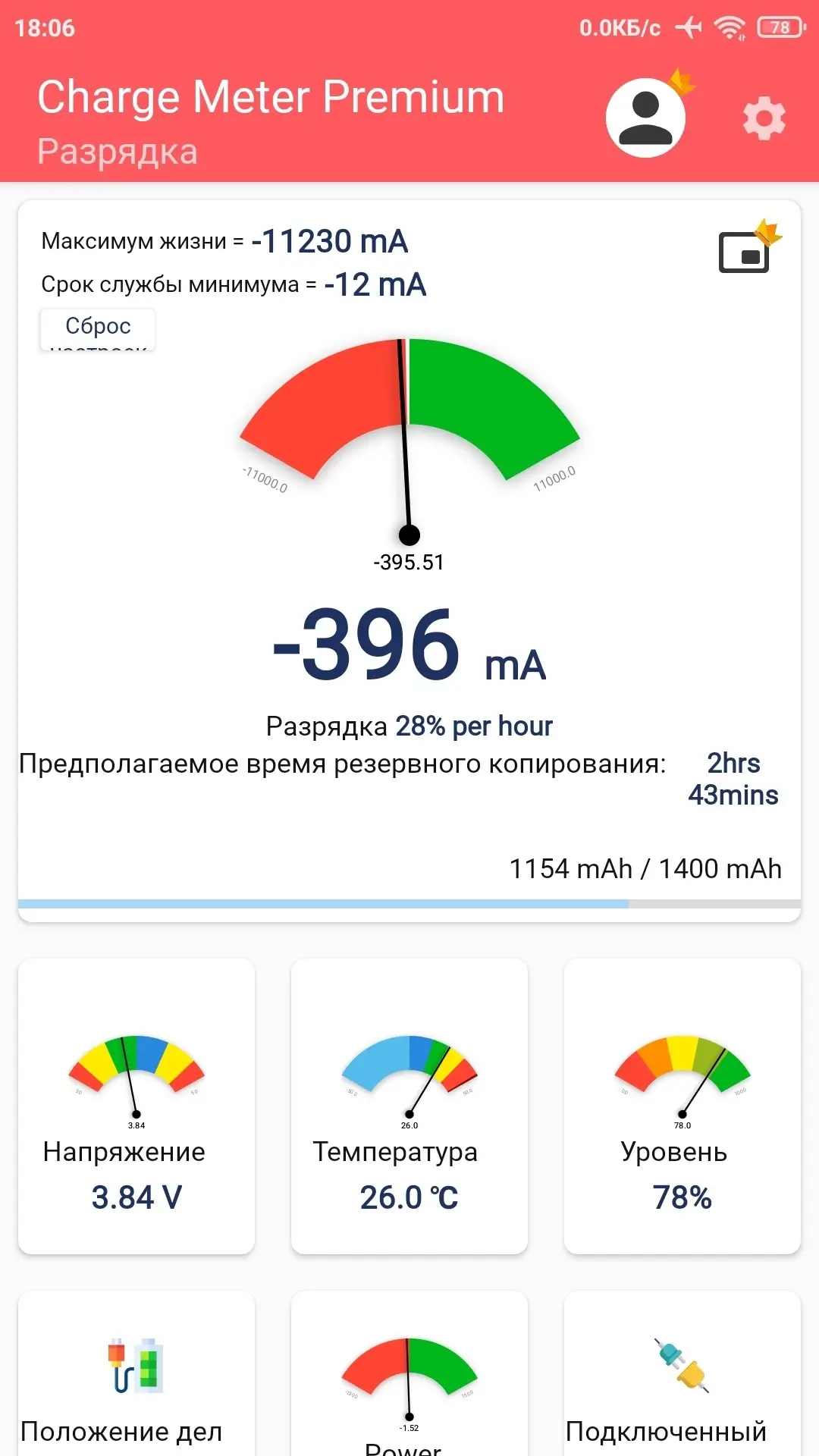Tap the Сброс настроек reset button

tap(98, 329)
